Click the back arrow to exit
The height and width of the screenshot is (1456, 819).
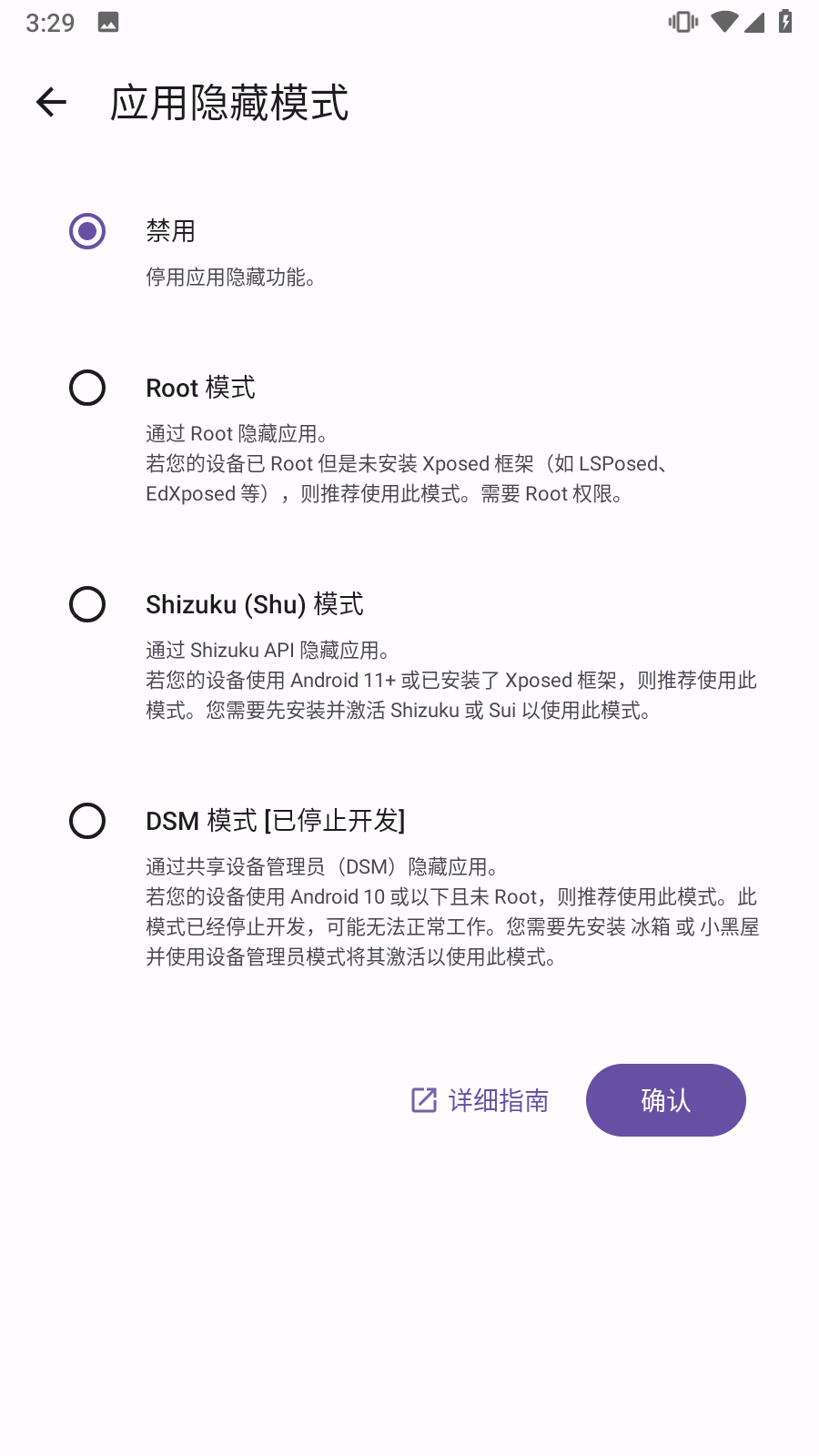50,101
